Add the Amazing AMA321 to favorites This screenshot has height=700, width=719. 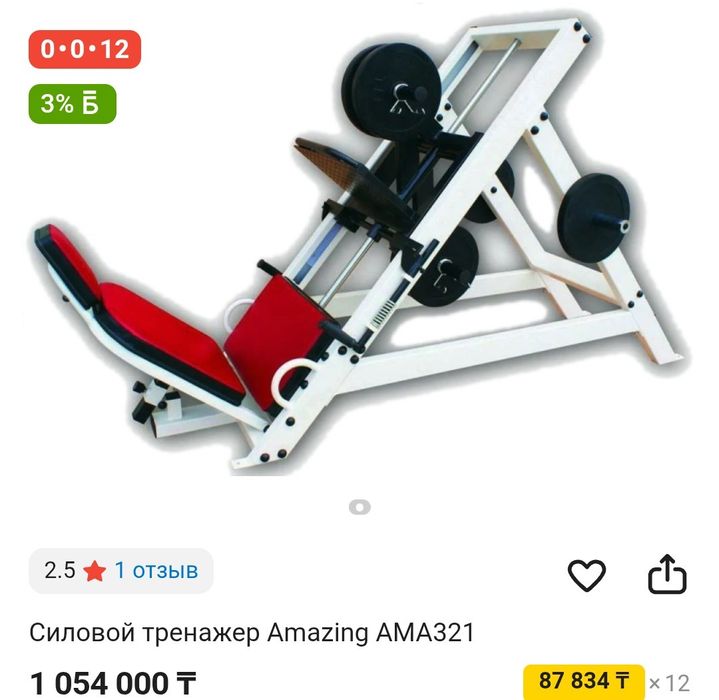[587, 574]
